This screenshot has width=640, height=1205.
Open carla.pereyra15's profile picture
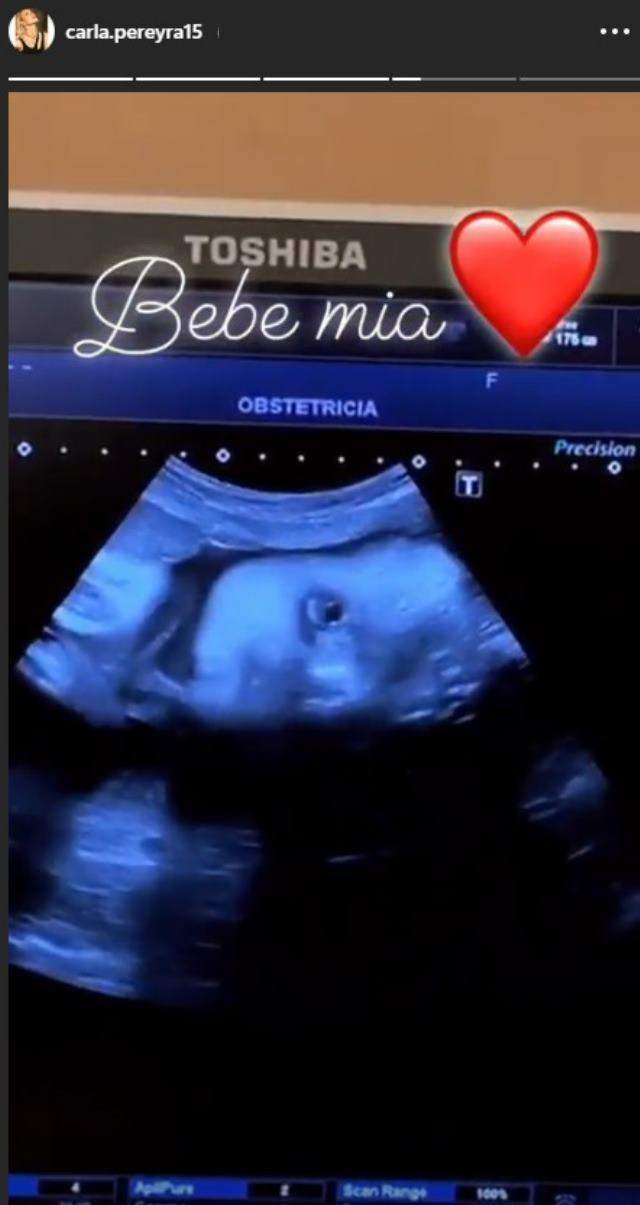(x=31, y=32)
